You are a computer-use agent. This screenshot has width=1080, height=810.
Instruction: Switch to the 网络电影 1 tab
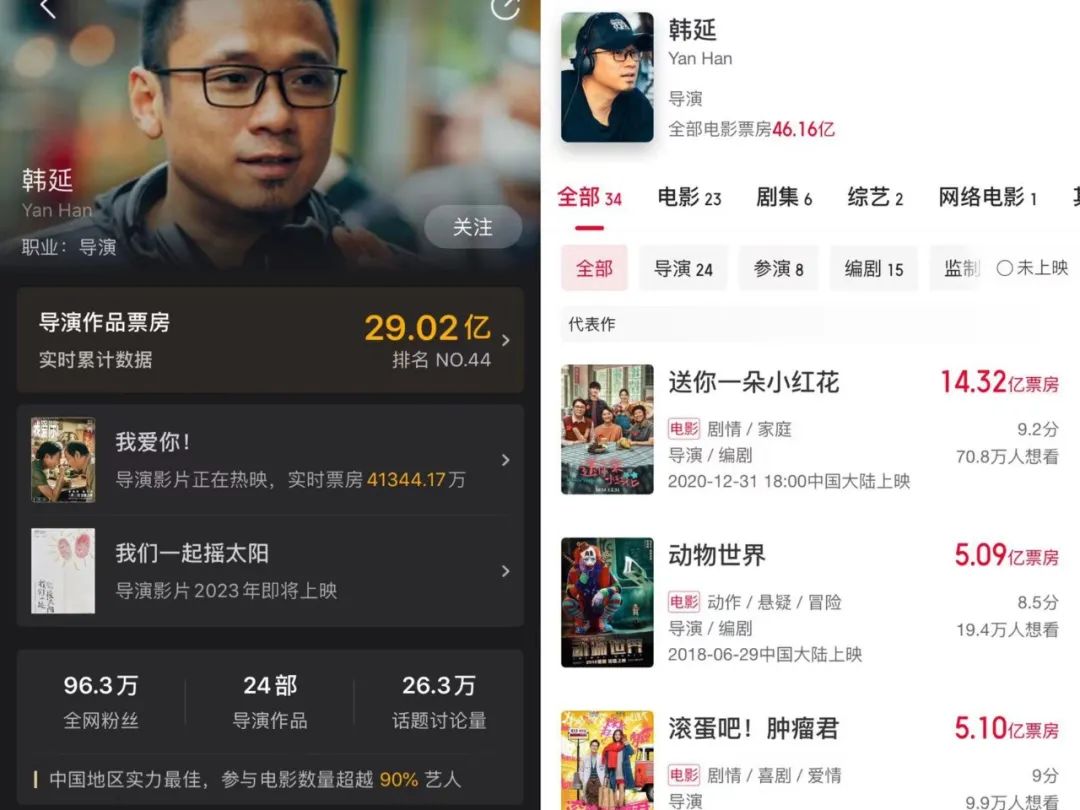click(987, 198)
